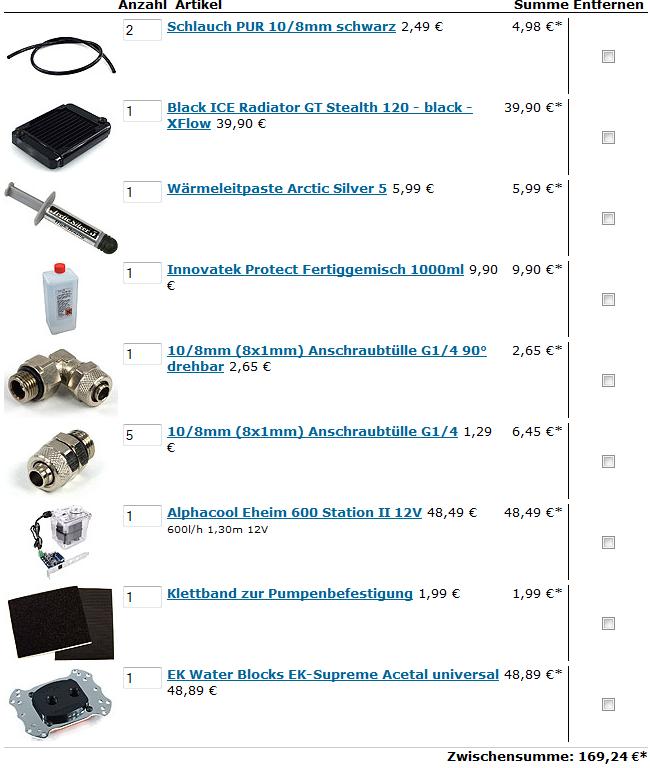Open the Schlauch PUR 10/8mm schwarz link
Viewport: 650px width, 768px height.
[281, 27]
